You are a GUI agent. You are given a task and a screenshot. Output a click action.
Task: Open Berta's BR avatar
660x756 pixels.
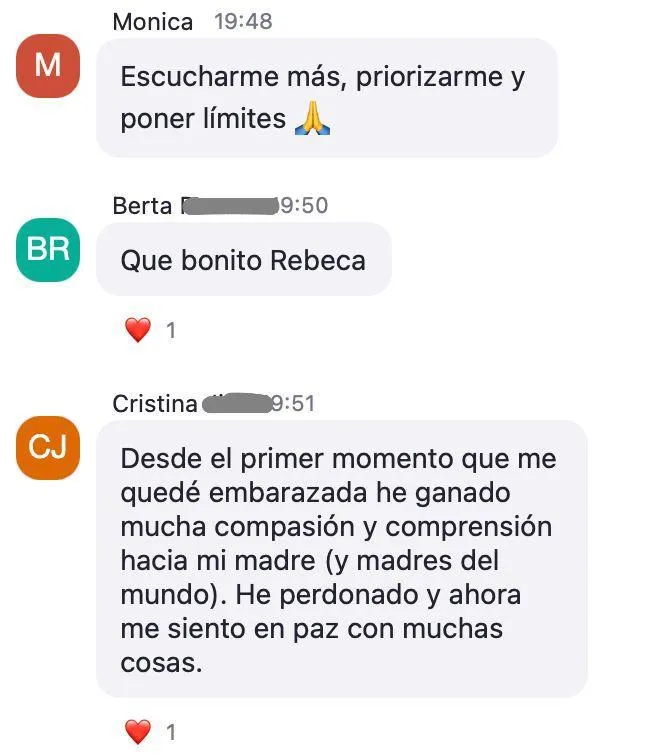tap(48, 250)
